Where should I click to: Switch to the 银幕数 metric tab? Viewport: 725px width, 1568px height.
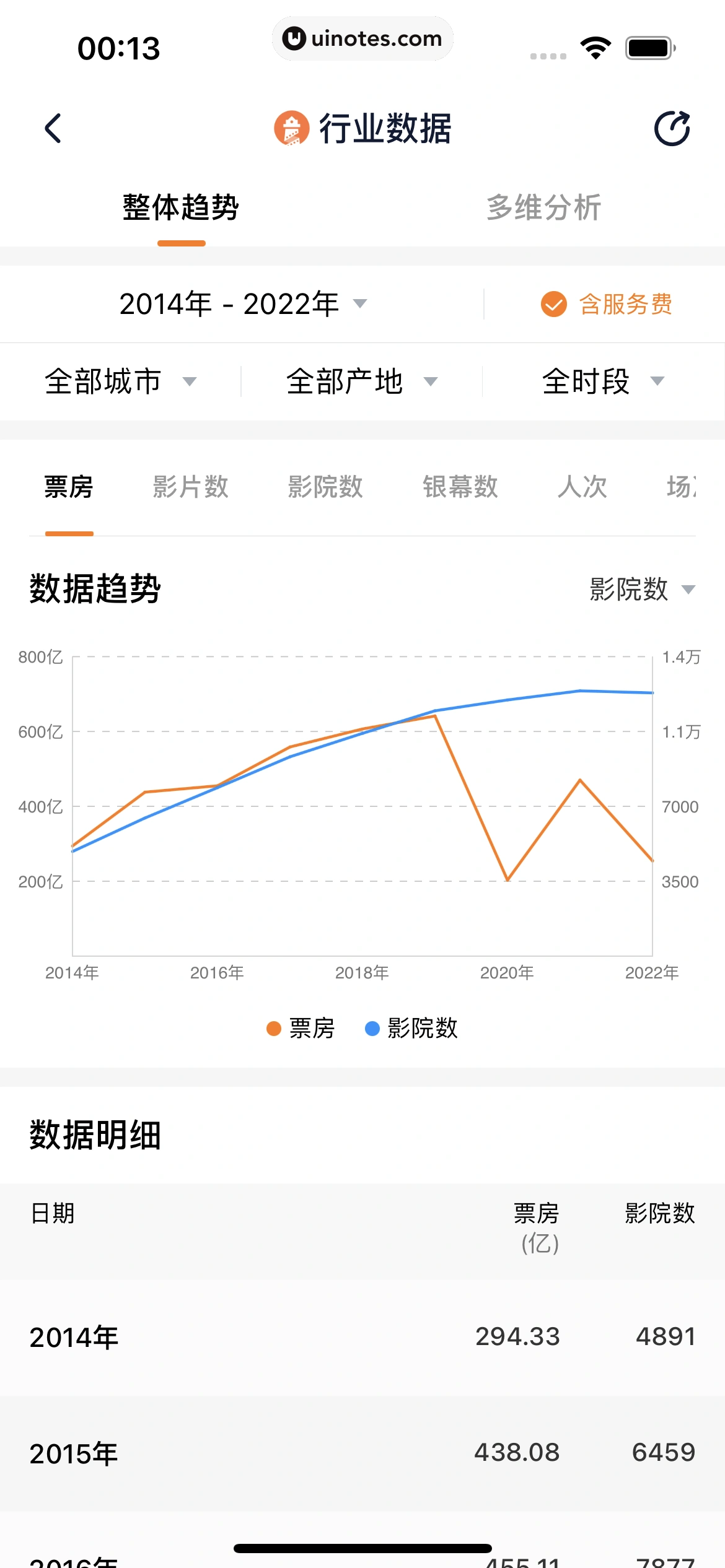tap(460, 487)
